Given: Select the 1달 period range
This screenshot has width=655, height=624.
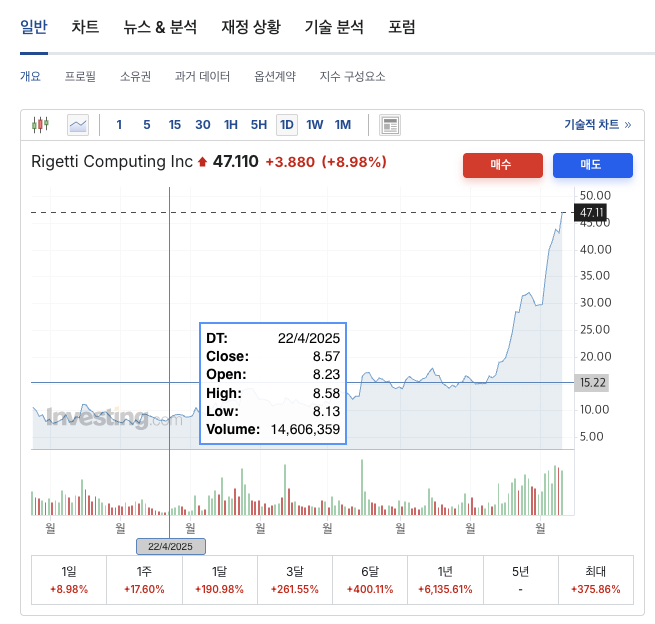Looking at the screenshot, I should pyautogui.click(x=220, y=580).
